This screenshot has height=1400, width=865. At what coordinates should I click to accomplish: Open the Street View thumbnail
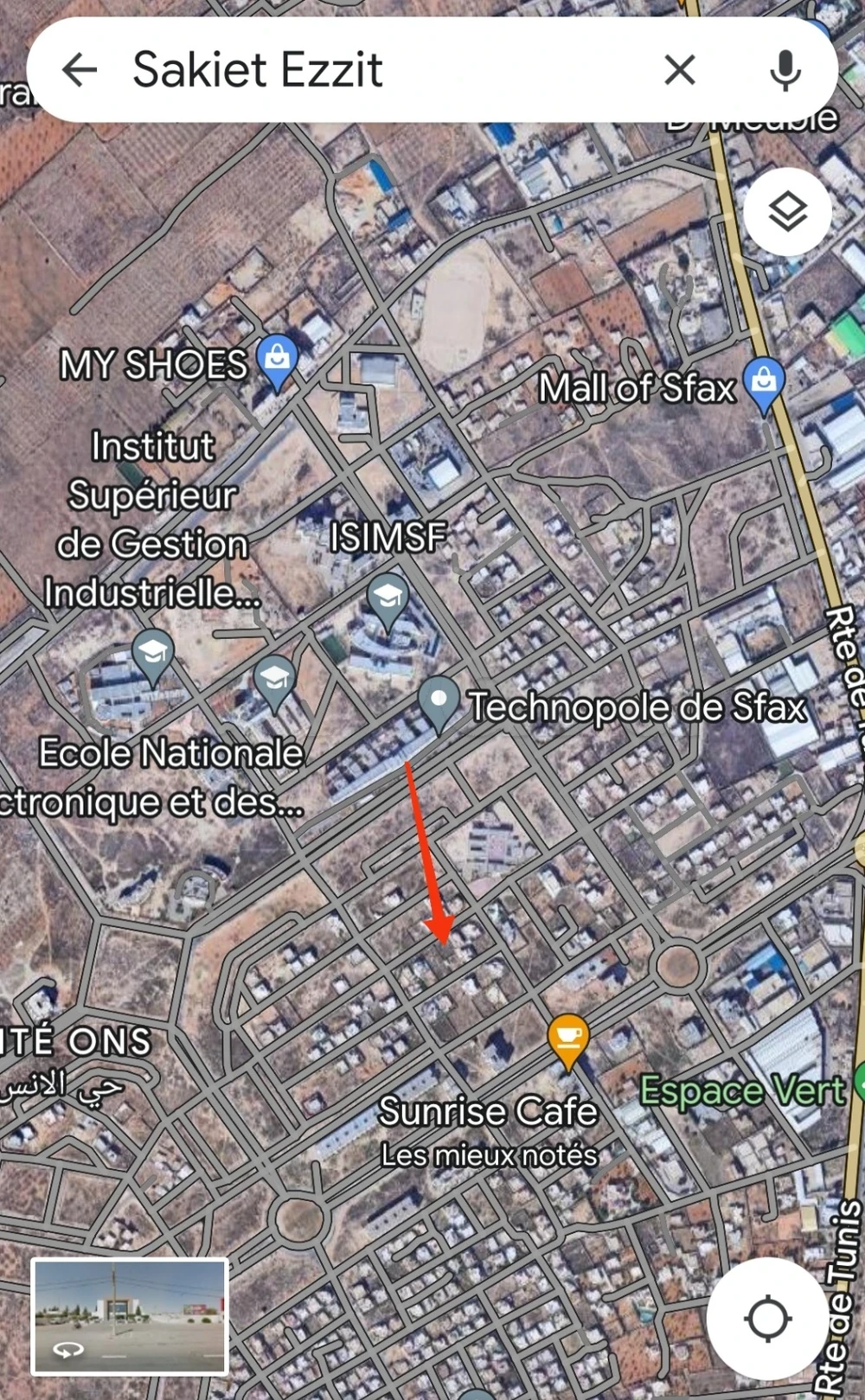pyautogui.click(x=130, y=1316)
